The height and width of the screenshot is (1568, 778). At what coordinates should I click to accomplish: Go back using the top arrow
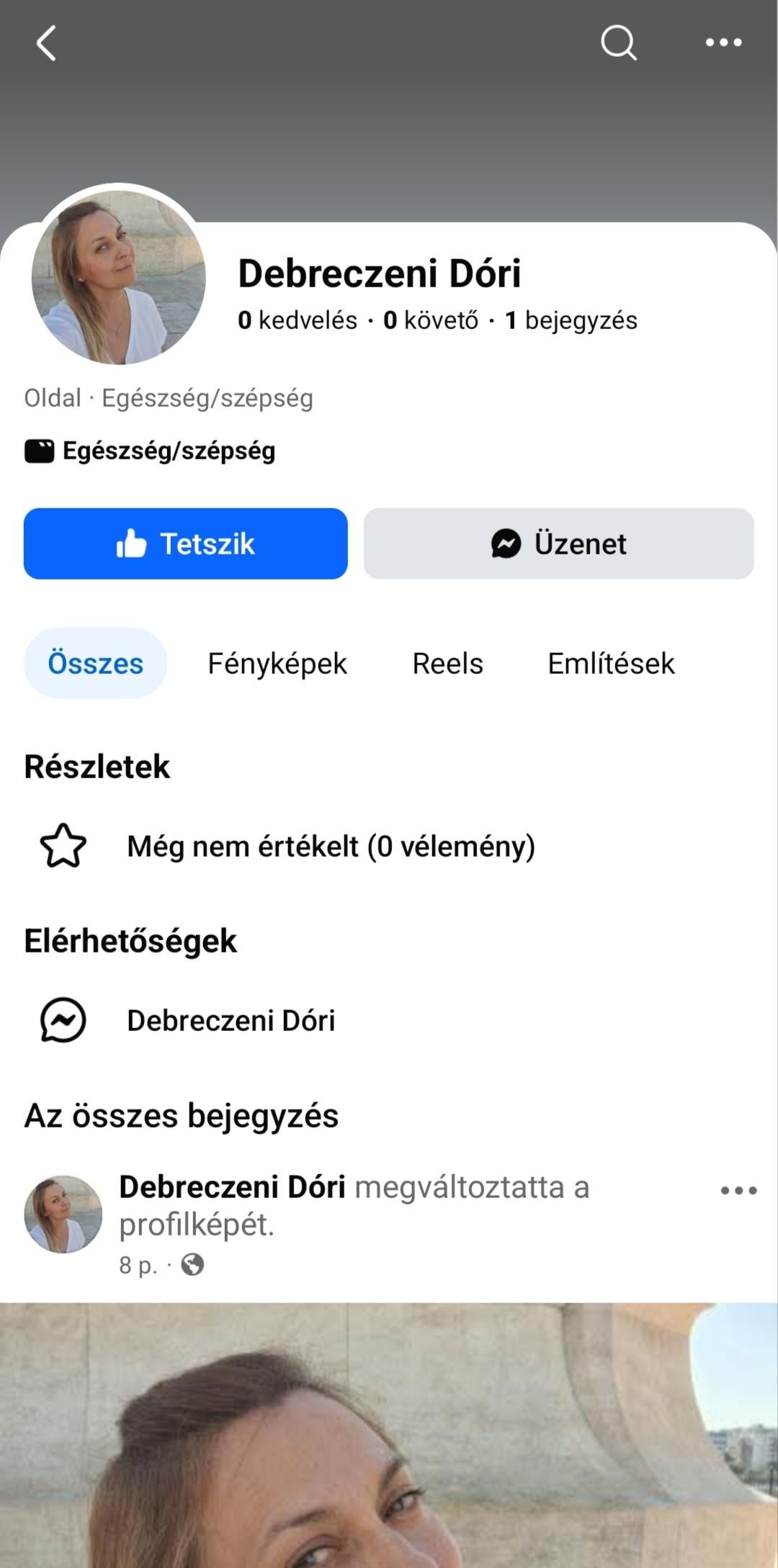pos(47,43)
